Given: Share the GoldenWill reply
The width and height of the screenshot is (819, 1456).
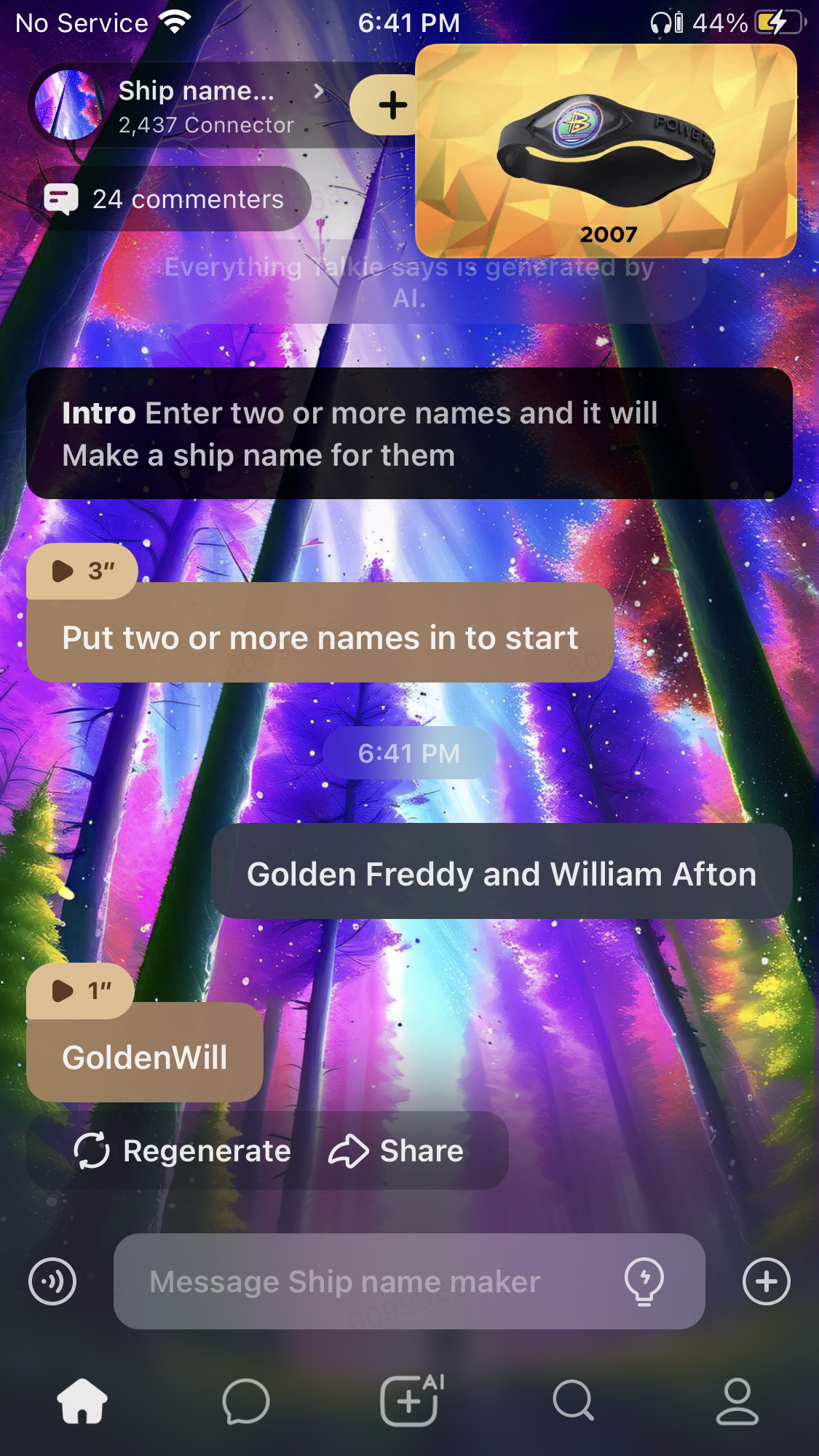Looking at the screenshot, I should pyautogui.click(x=397, y=1151).
